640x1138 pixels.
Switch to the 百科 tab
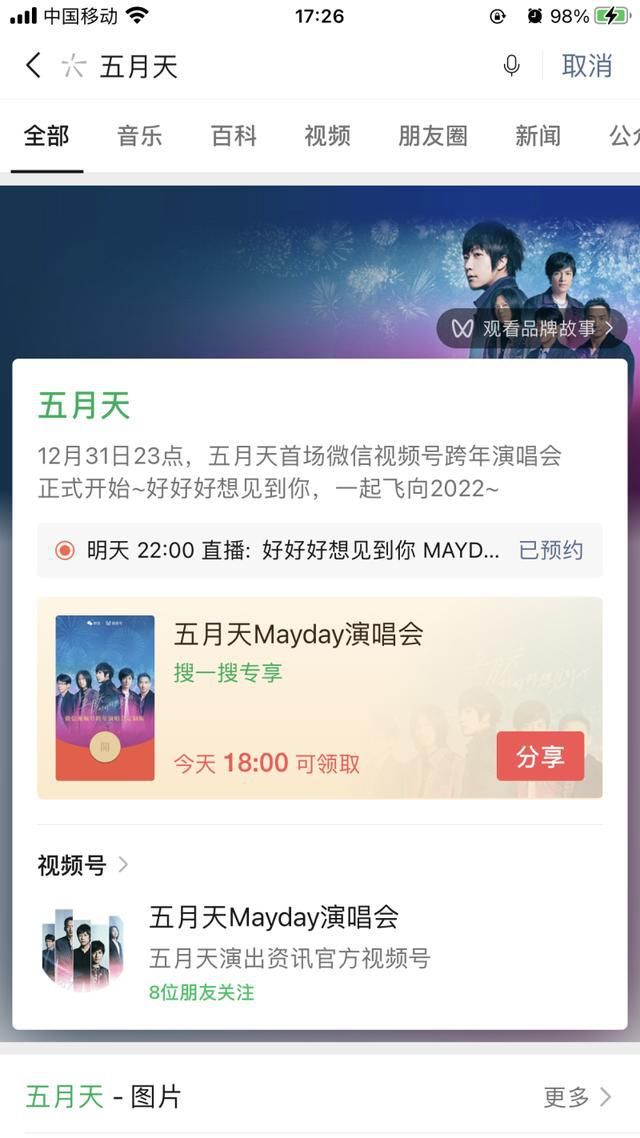coord(234,136)
